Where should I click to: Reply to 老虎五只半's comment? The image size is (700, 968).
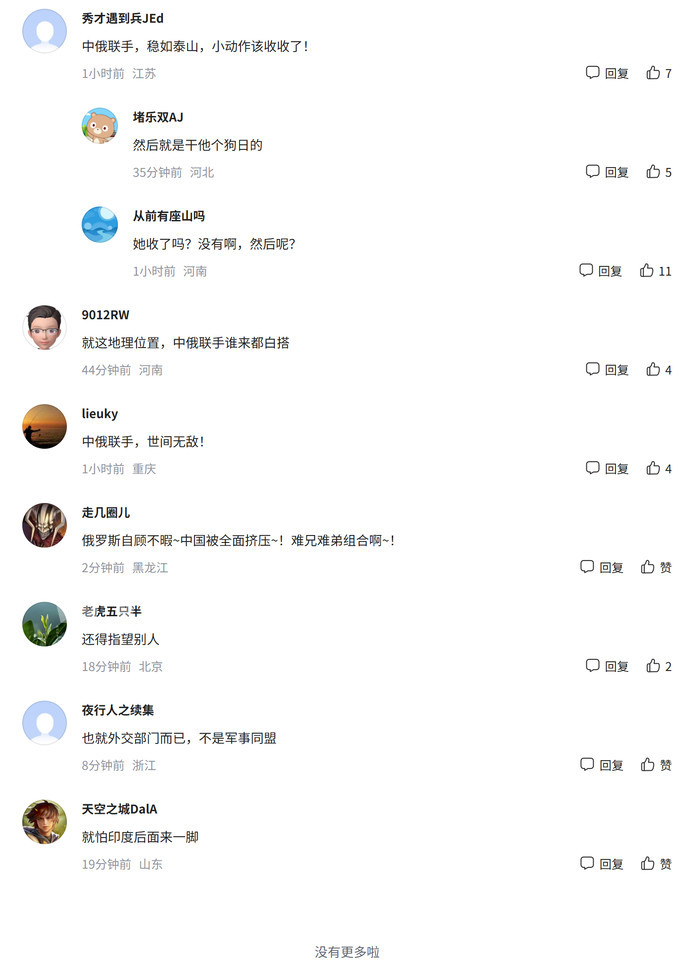point(607,666)
